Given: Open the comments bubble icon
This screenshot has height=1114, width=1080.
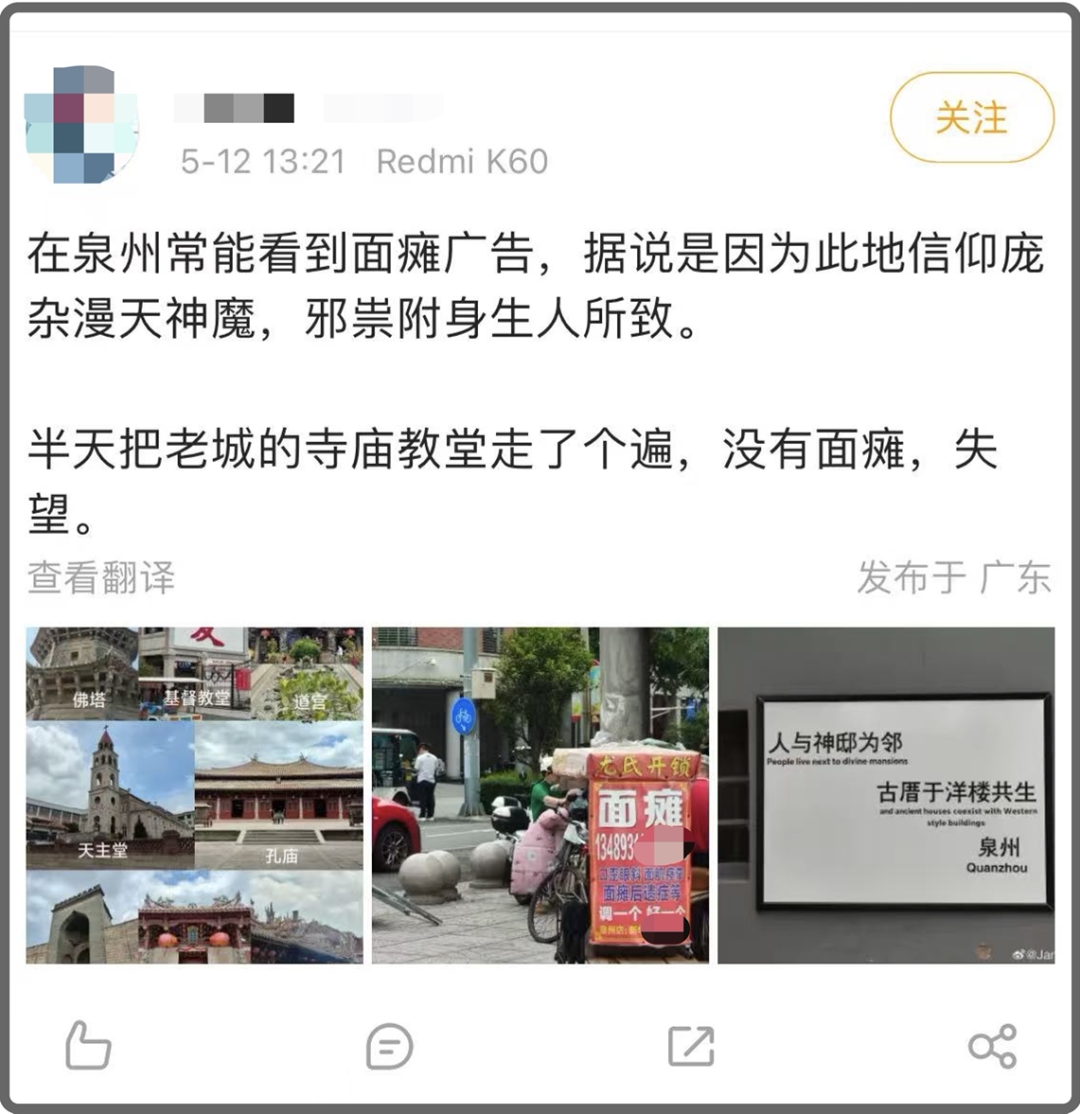Looking at the screenshot, I should (389, 1047).
